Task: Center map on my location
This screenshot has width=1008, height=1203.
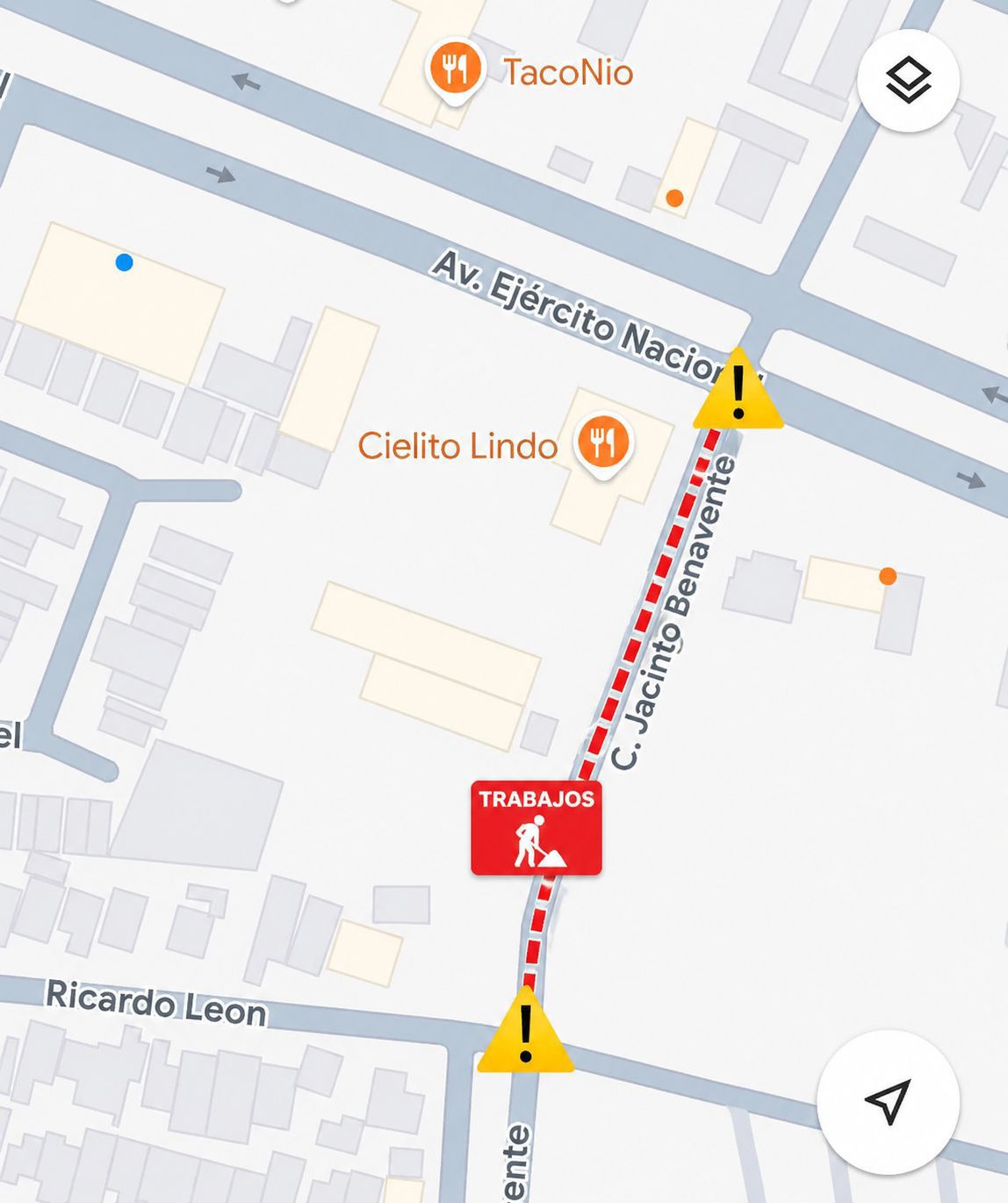Action: (888, 1101)
